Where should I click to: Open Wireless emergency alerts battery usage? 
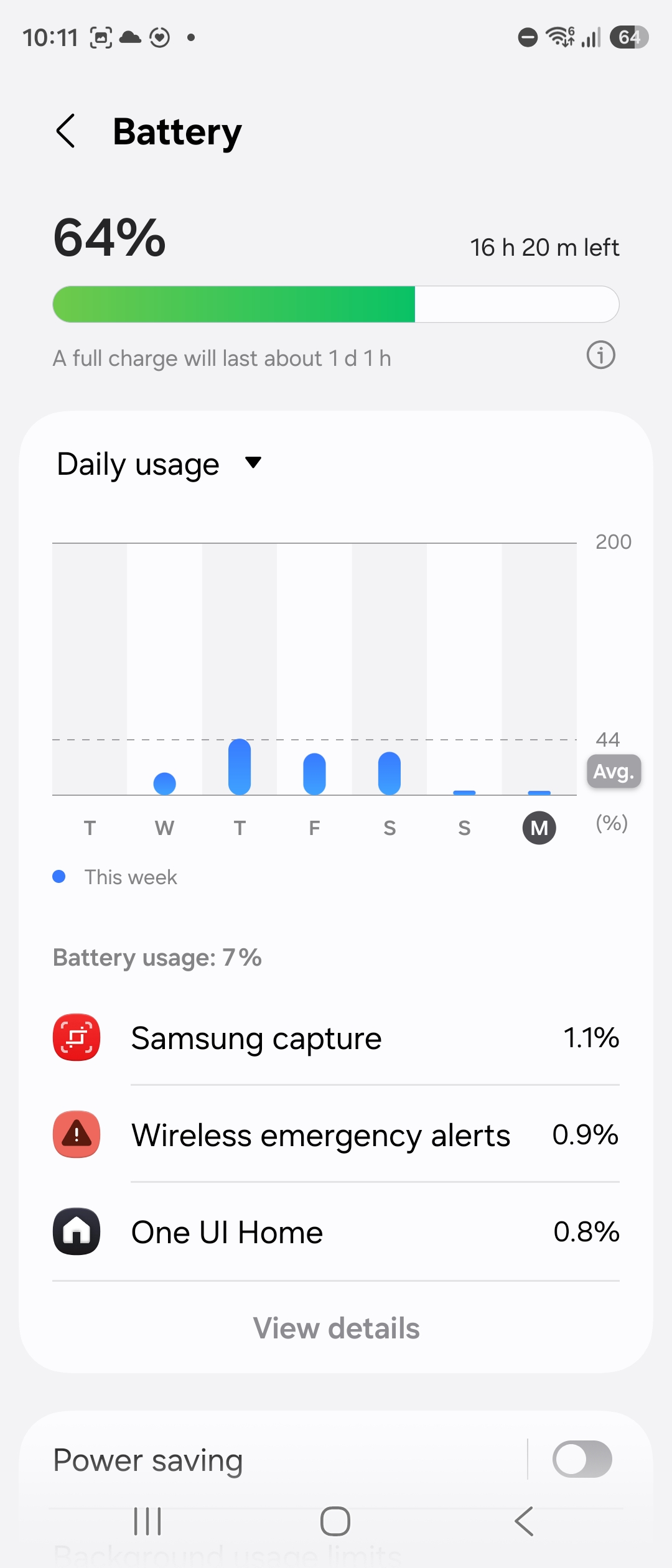click(x=336, y=1135)
